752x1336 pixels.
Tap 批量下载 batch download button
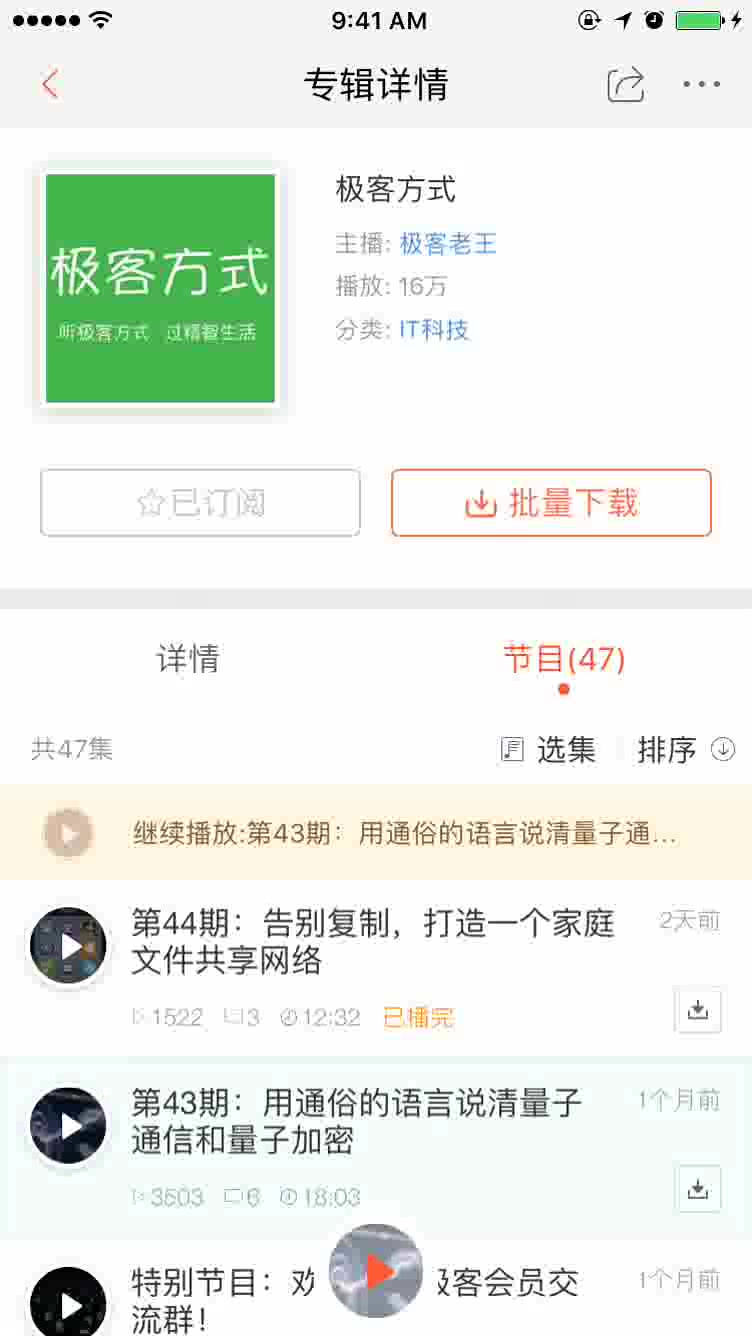point(551,503)
